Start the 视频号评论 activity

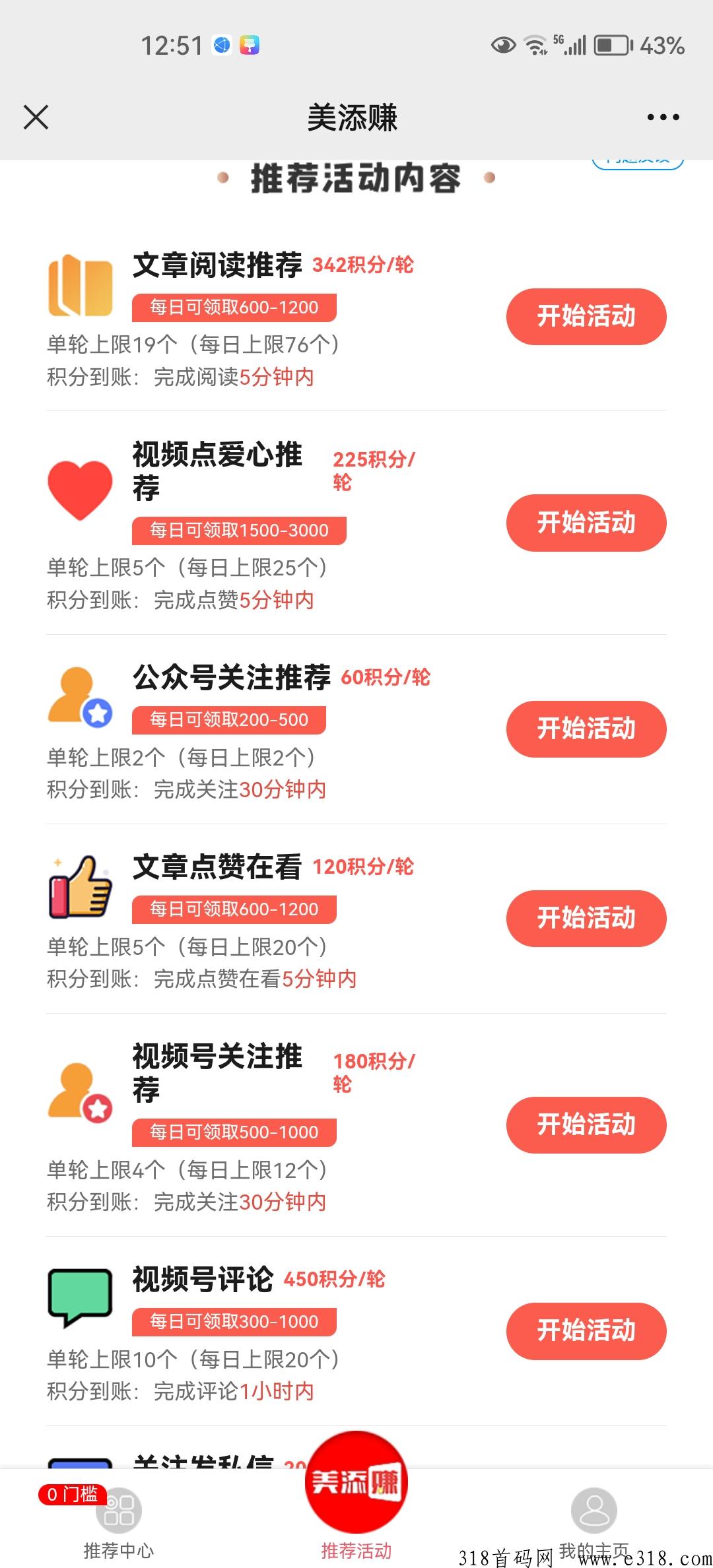point(586,1331)
